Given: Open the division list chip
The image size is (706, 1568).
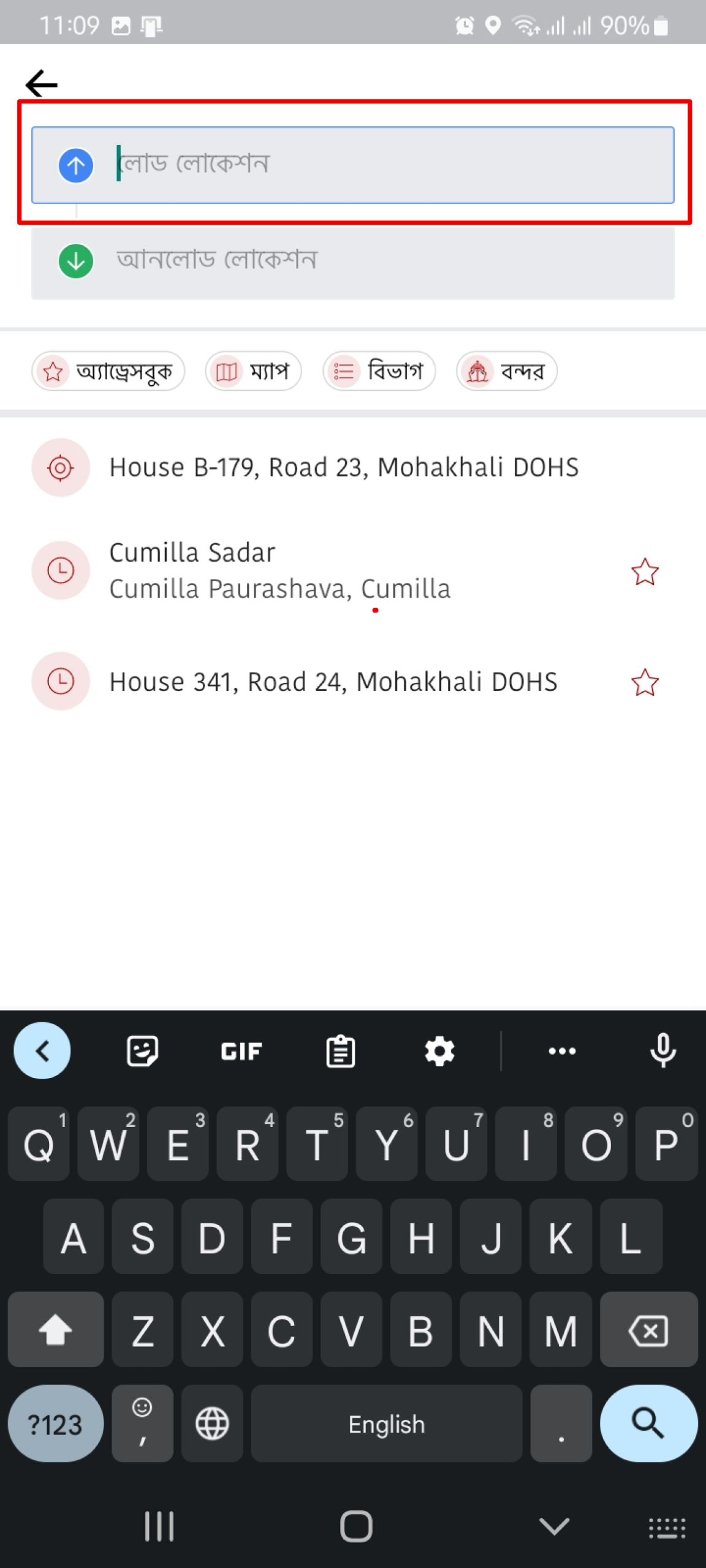Looking at the screenshot, I should point(379,371).
